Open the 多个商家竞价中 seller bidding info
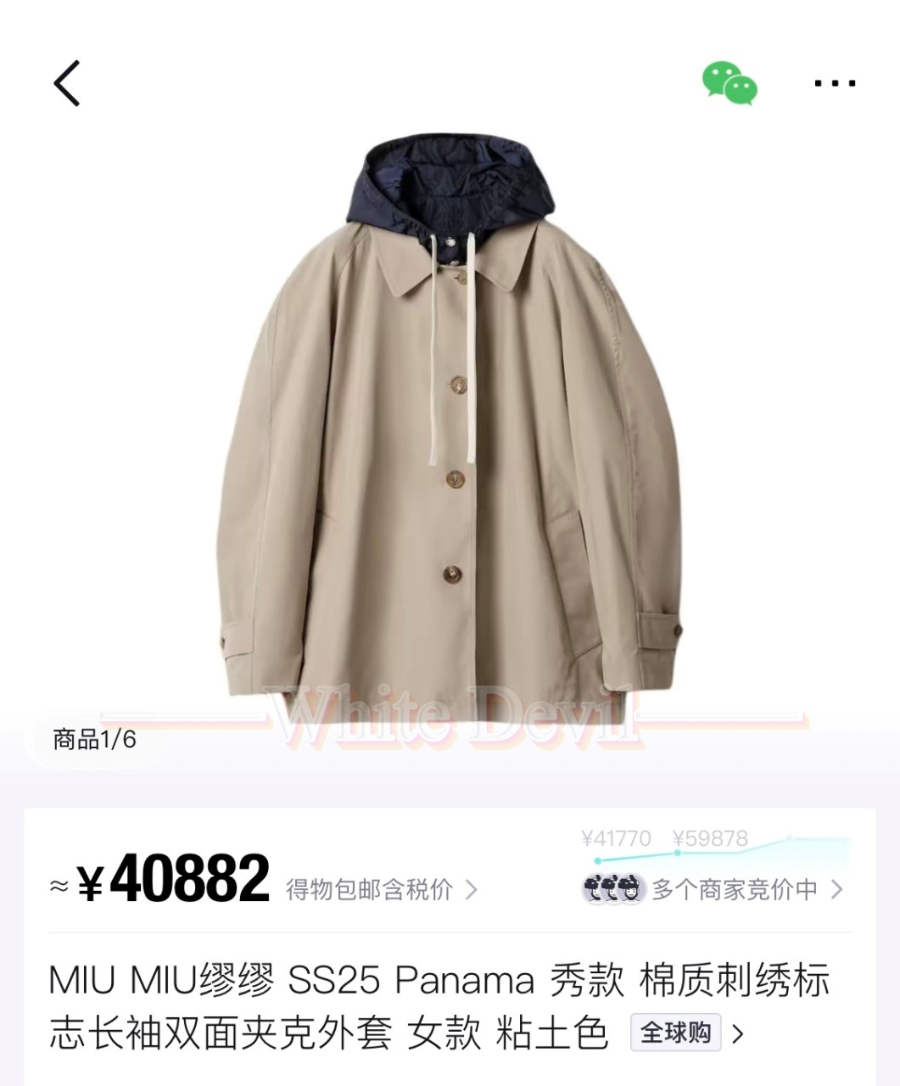This screenshot has height=1086, width=900. click(733, 888)
